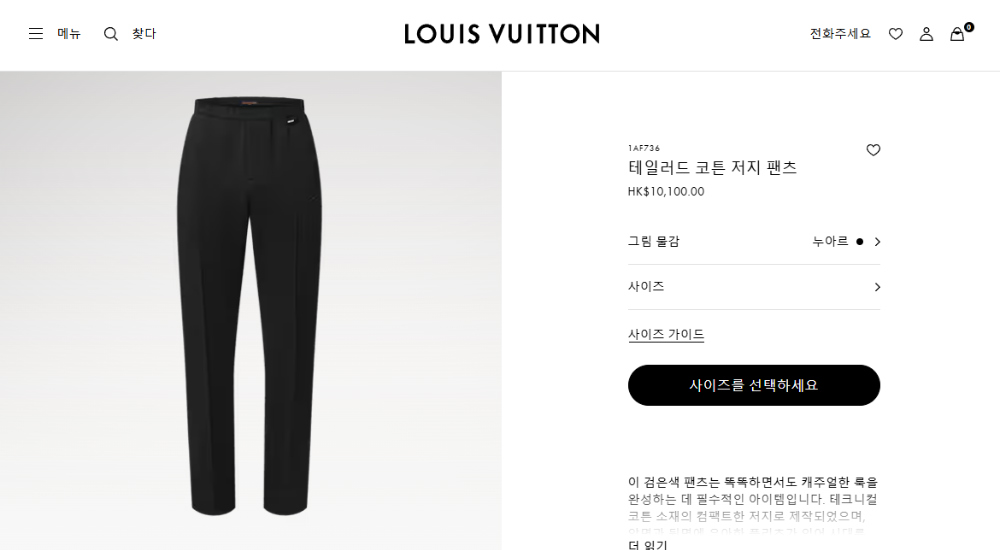This screenshot has height=550, width=1000.
Task: Add the pants to wishlist
Action: coord(873,150)
